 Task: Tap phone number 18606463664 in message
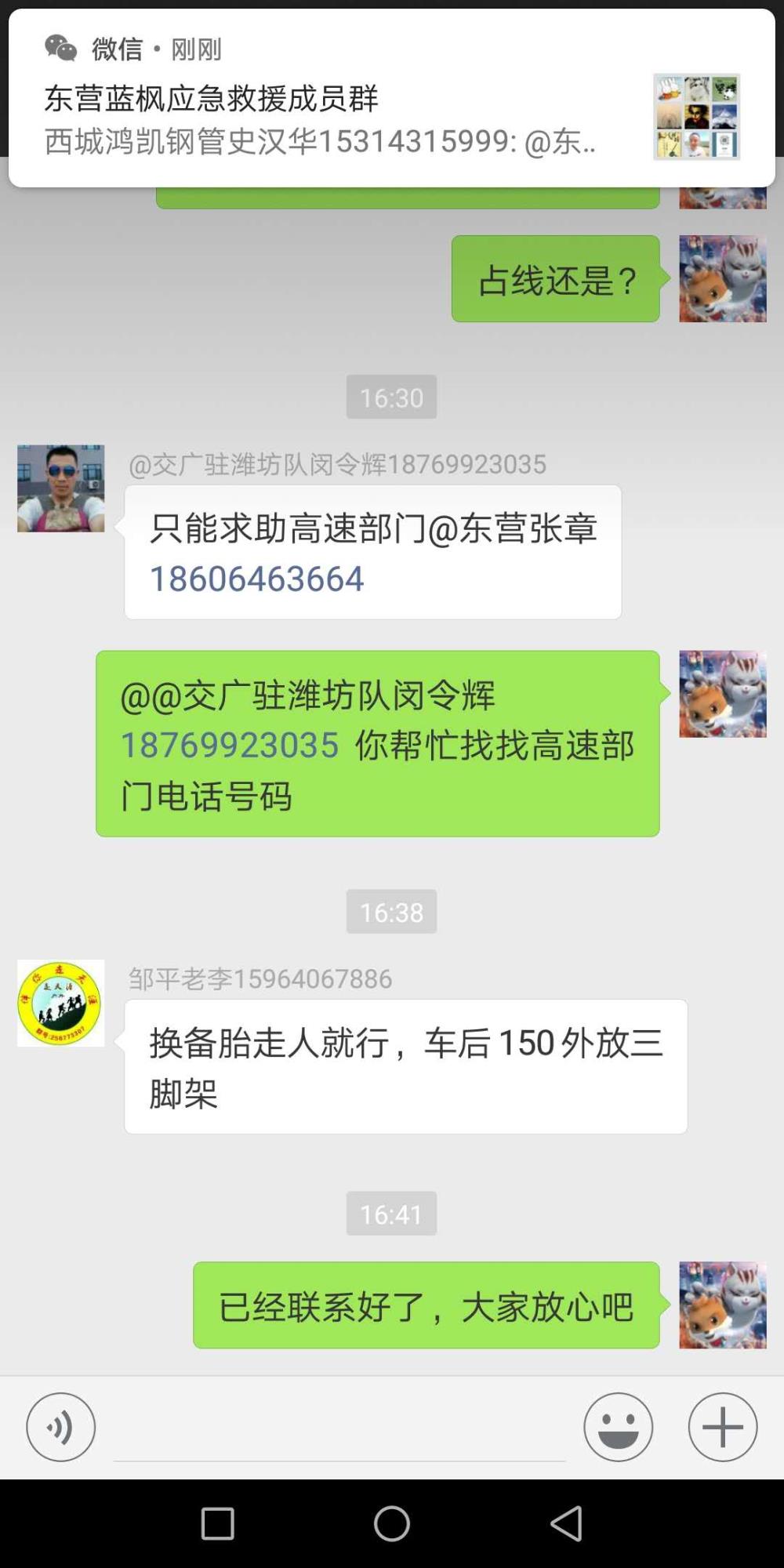pos(257,579)
